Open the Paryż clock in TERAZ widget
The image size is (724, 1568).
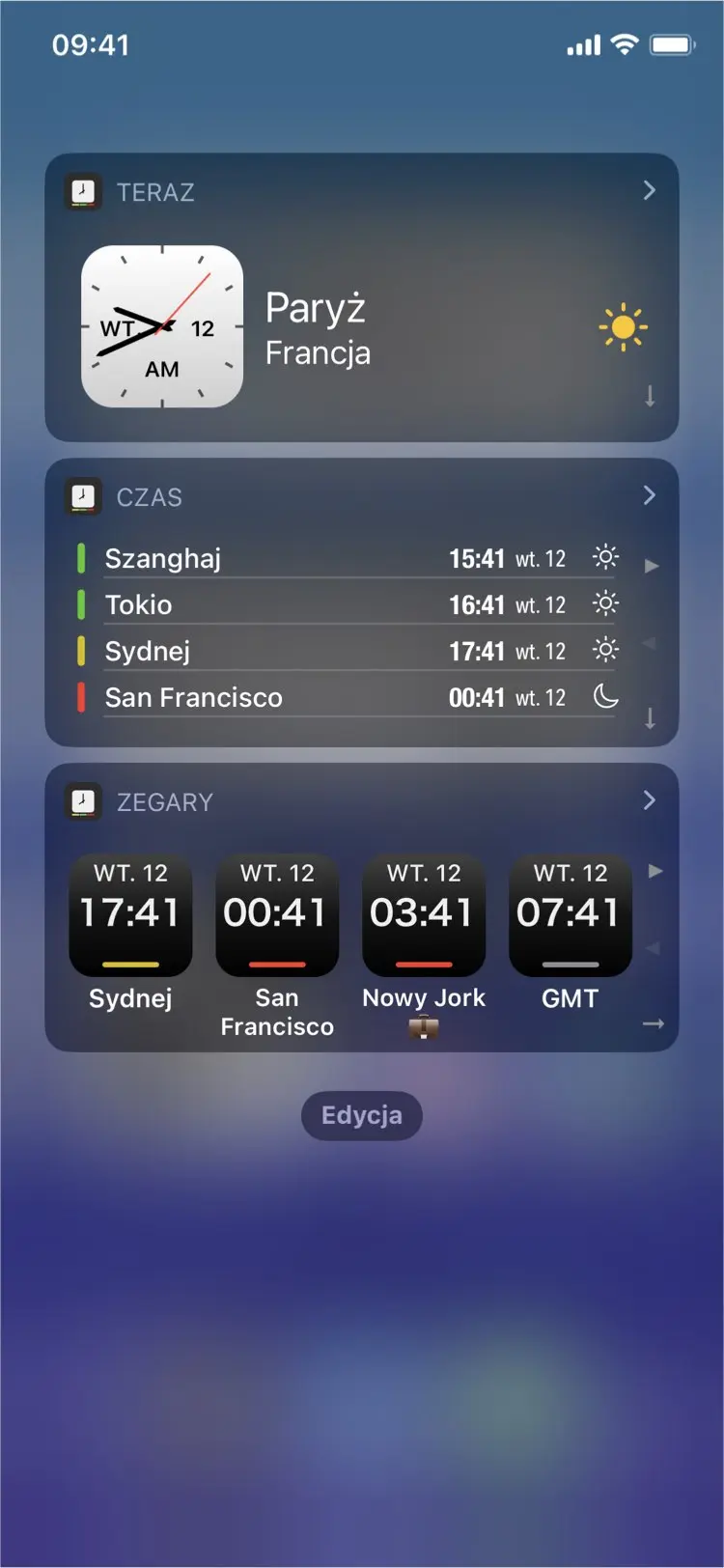click(x=162, y=326)
